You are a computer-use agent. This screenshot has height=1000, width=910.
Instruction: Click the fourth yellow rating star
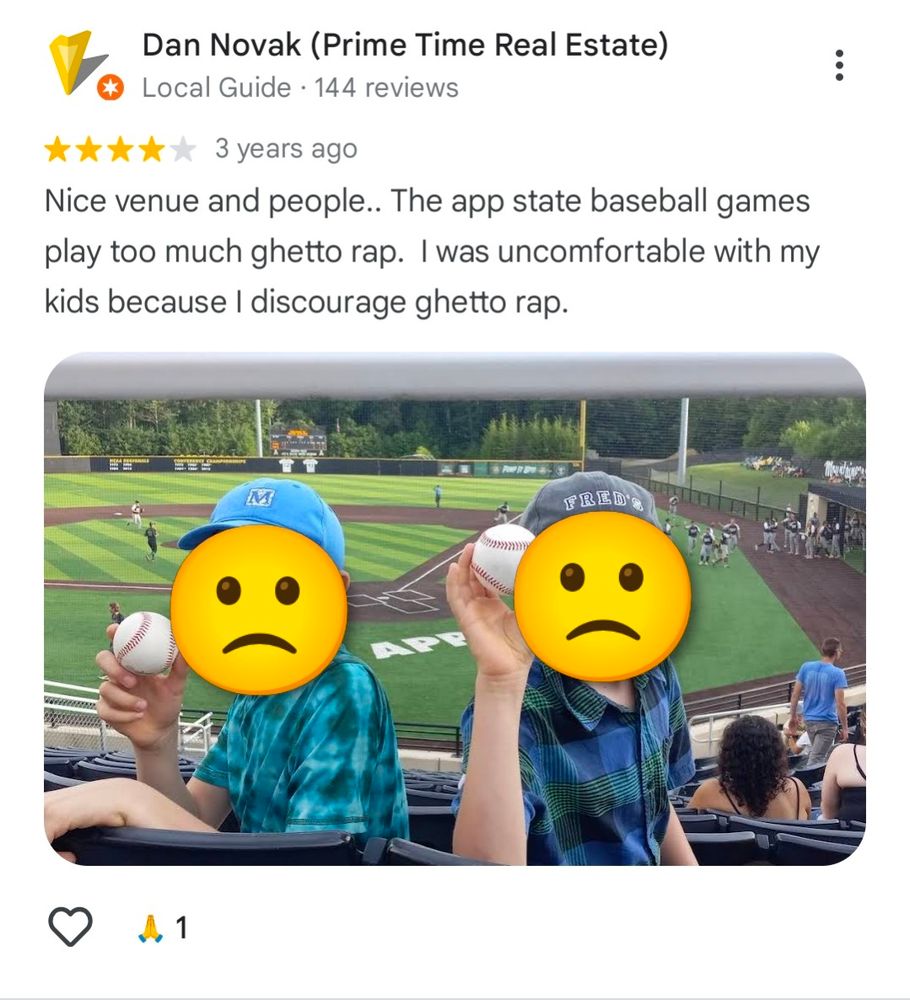(x=151, y=147)
